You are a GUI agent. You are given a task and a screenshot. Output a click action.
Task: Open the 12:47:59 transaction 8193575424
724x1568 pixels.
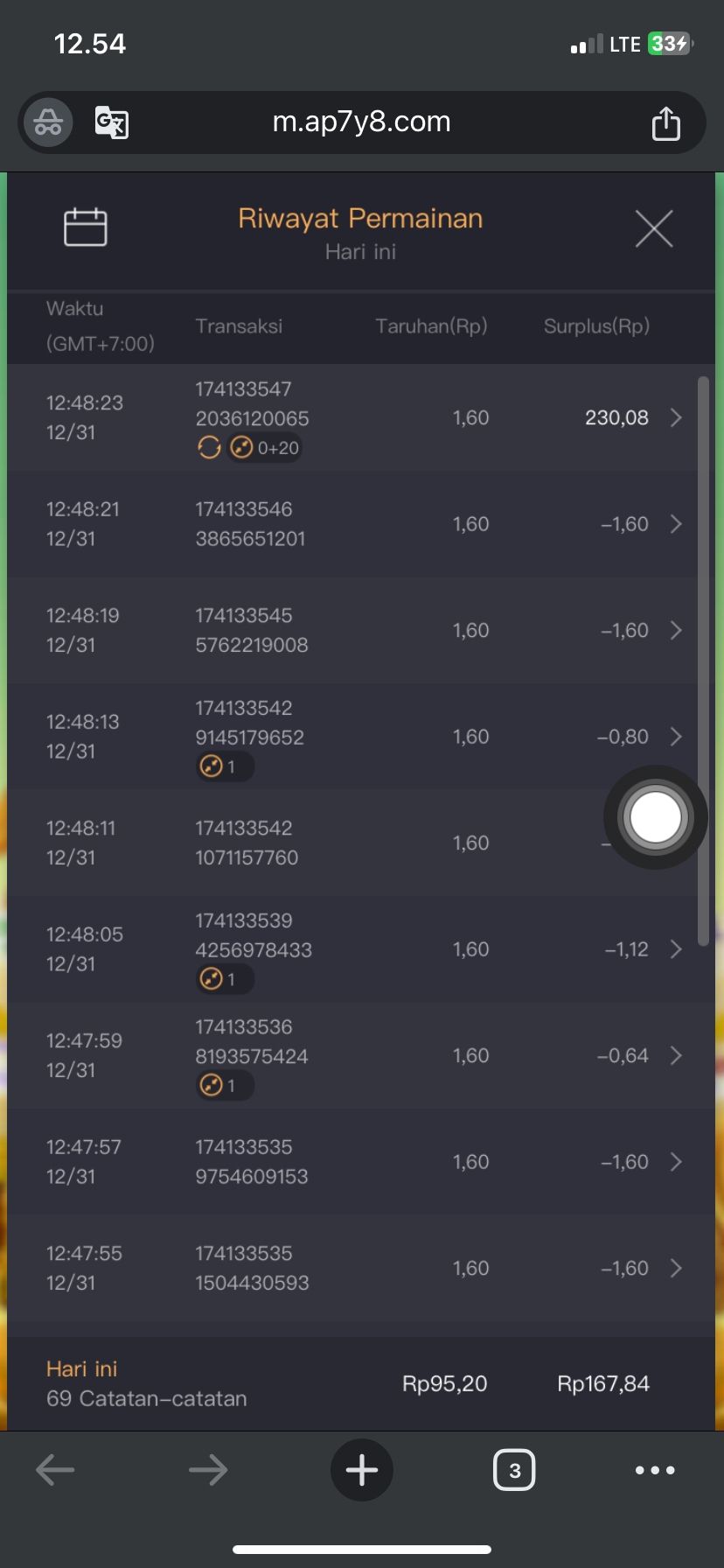(x=675, y=1056)
